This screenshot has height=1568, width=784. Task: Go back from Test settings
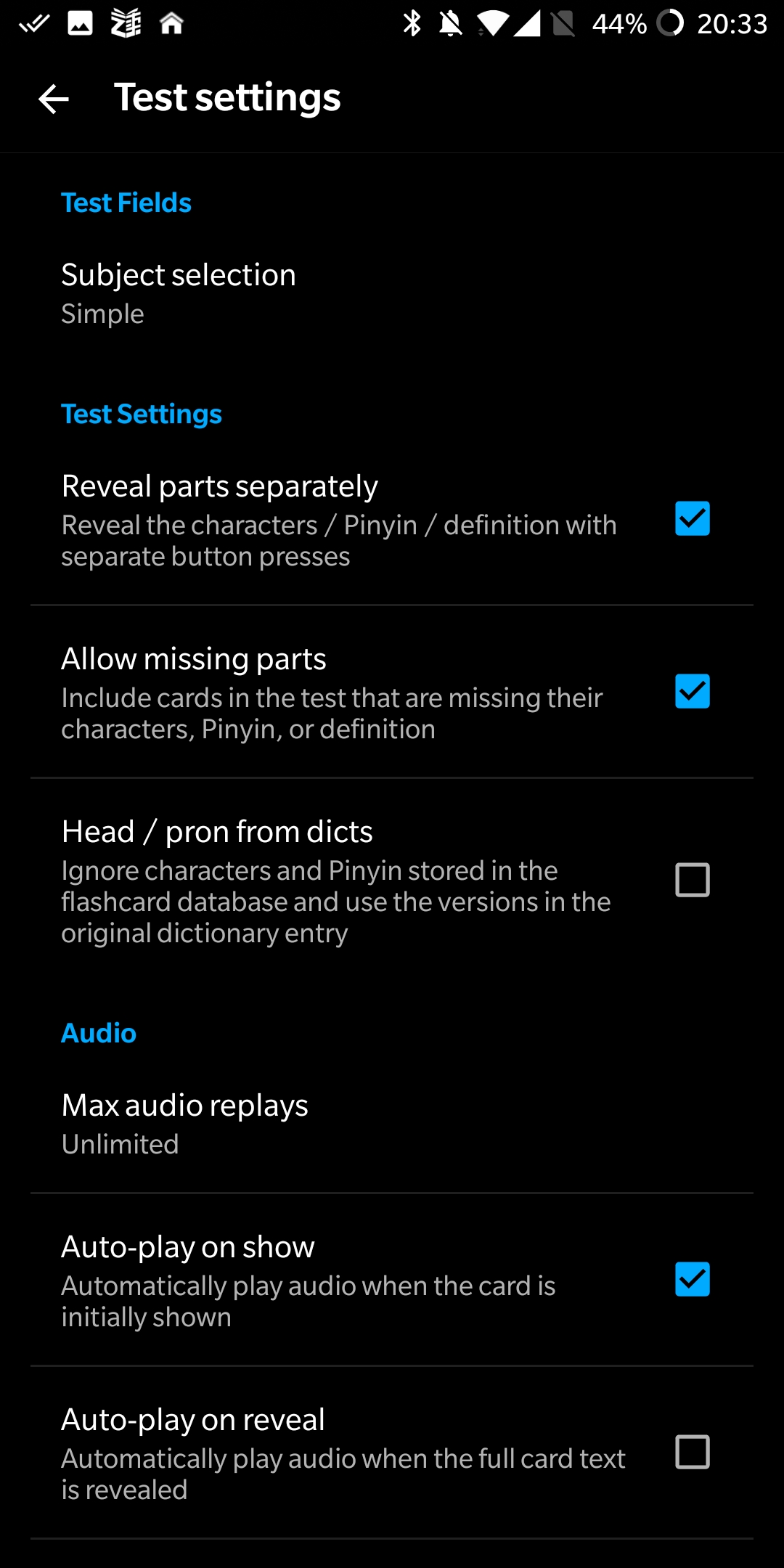coord(54,99)
